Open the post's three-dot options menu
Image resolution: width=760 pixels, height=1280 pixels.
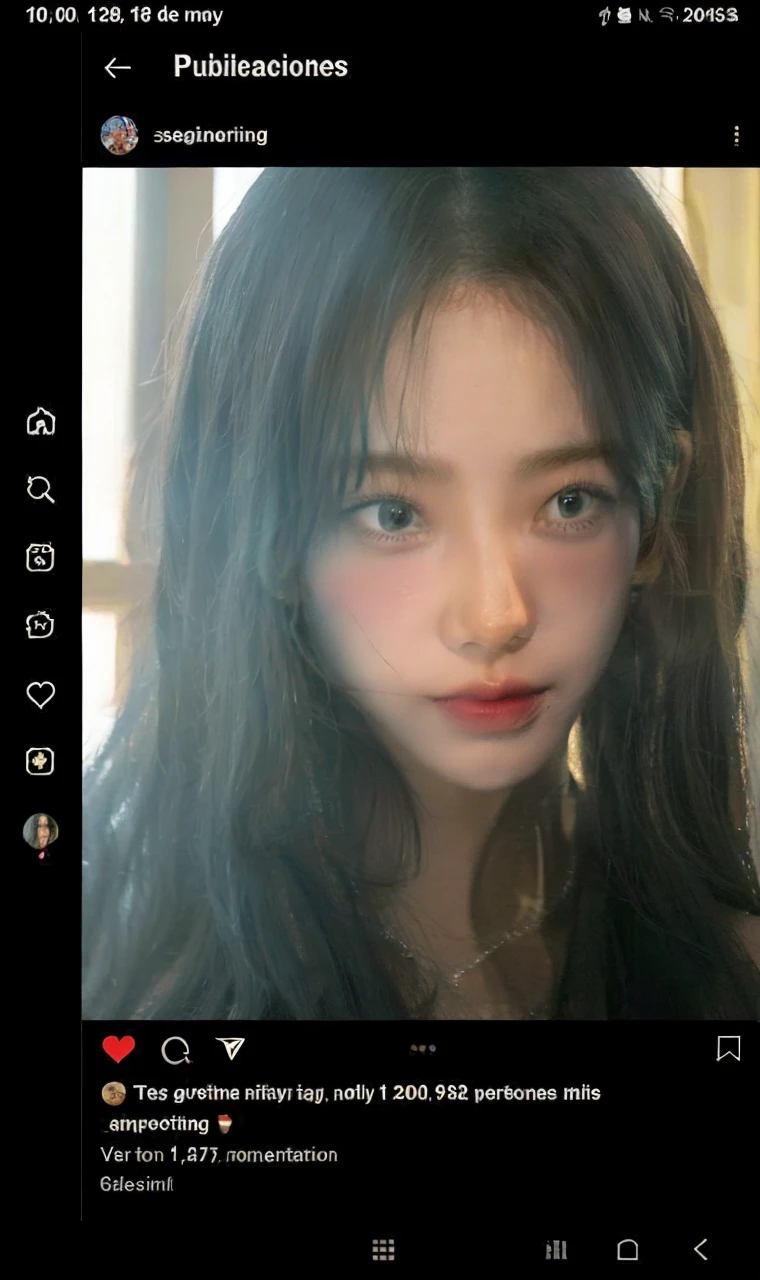(x=736, y=136)
